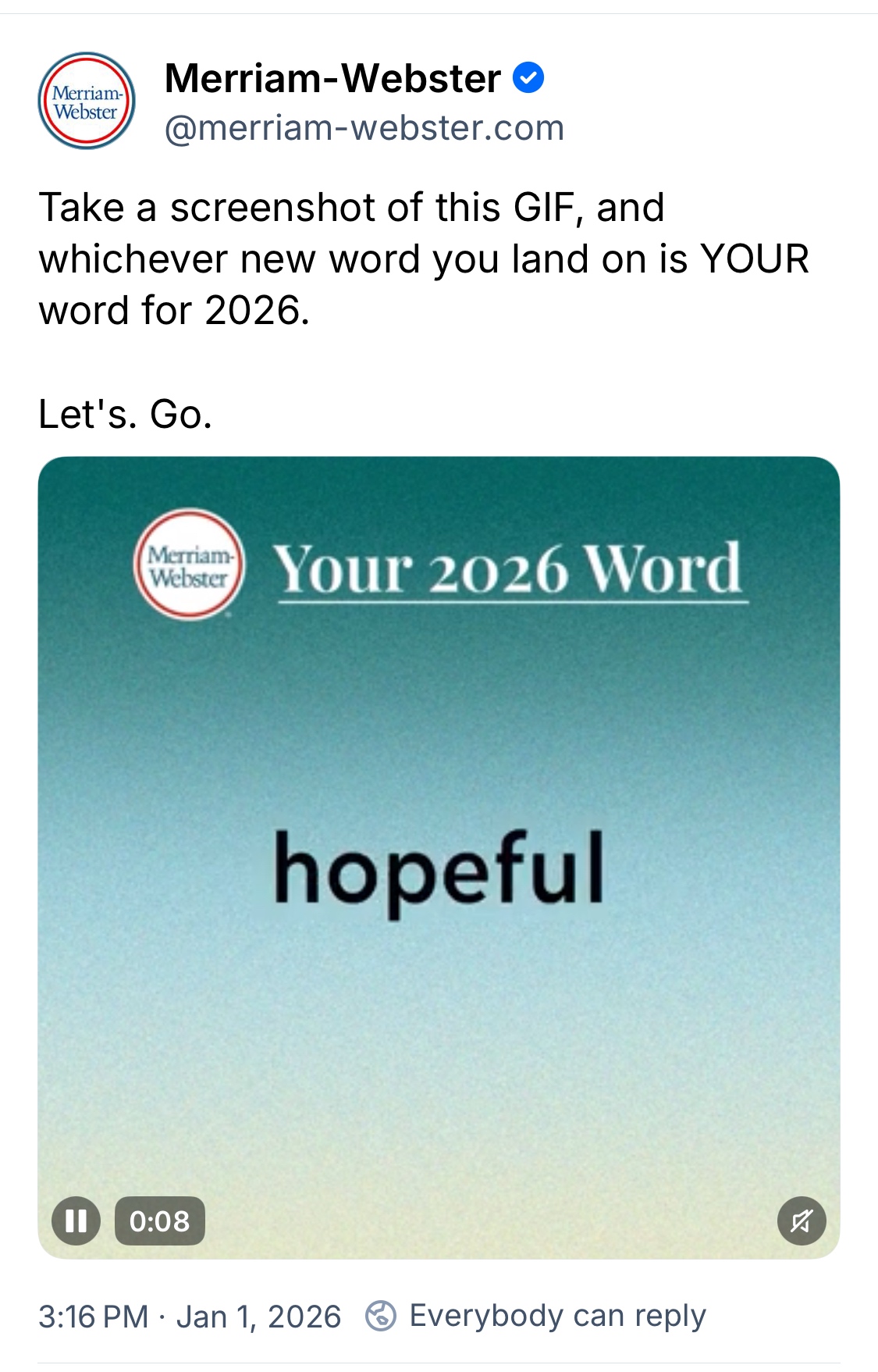Open the GIF video in full view
This screenshot has height=1372, width=878.
pos(439,859)
